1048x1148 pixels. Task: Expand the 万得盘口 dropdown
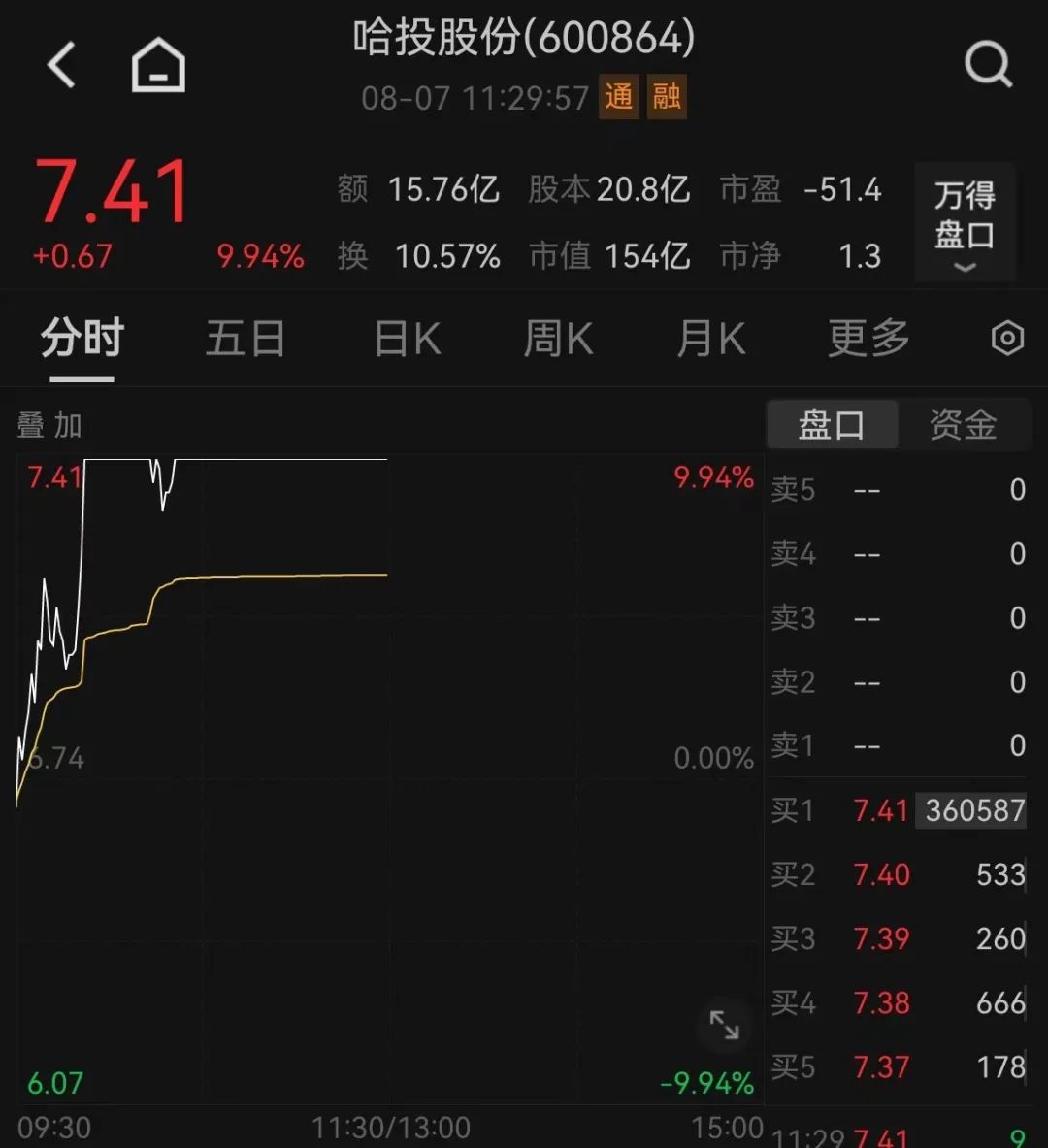click(965, 224)
